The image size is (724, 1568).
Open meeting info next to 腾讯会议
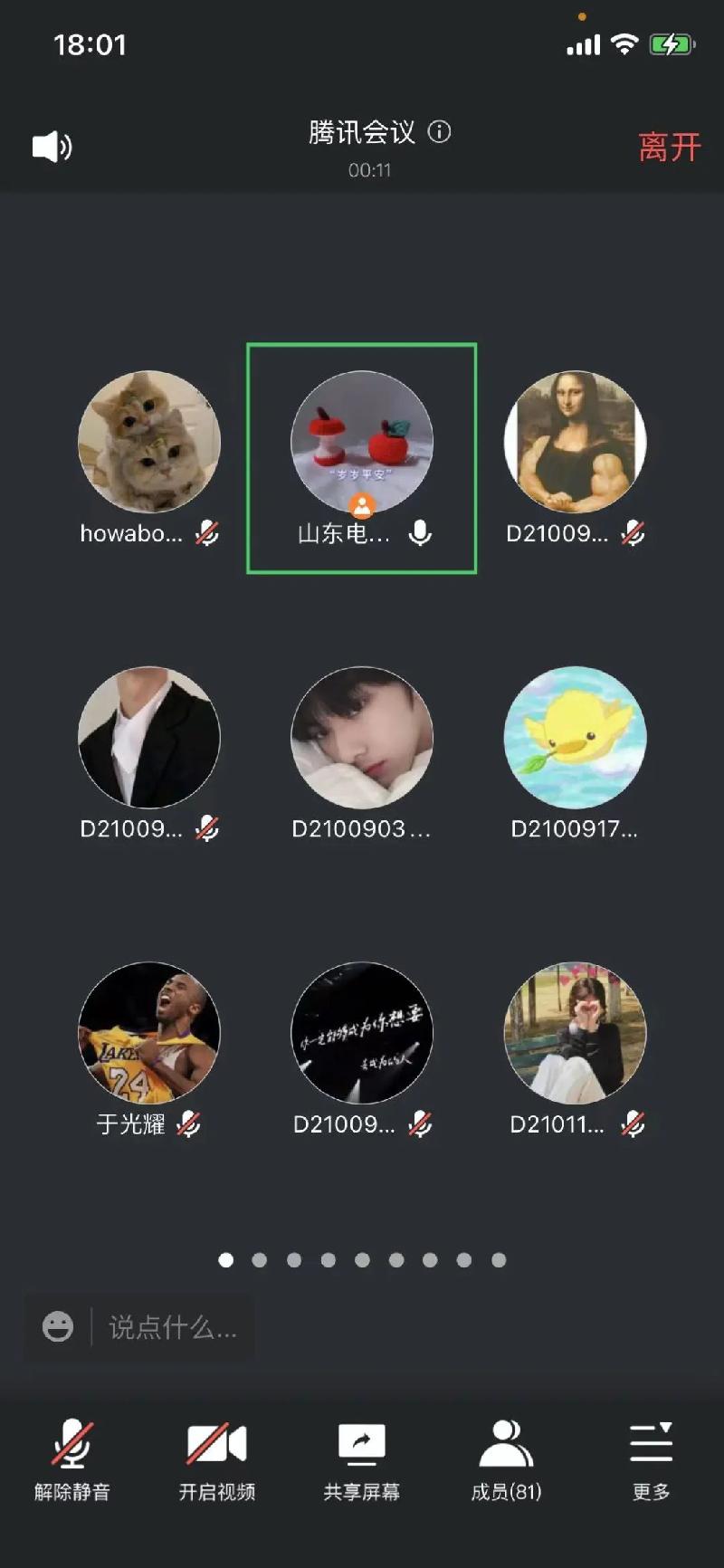coord(440,132)
